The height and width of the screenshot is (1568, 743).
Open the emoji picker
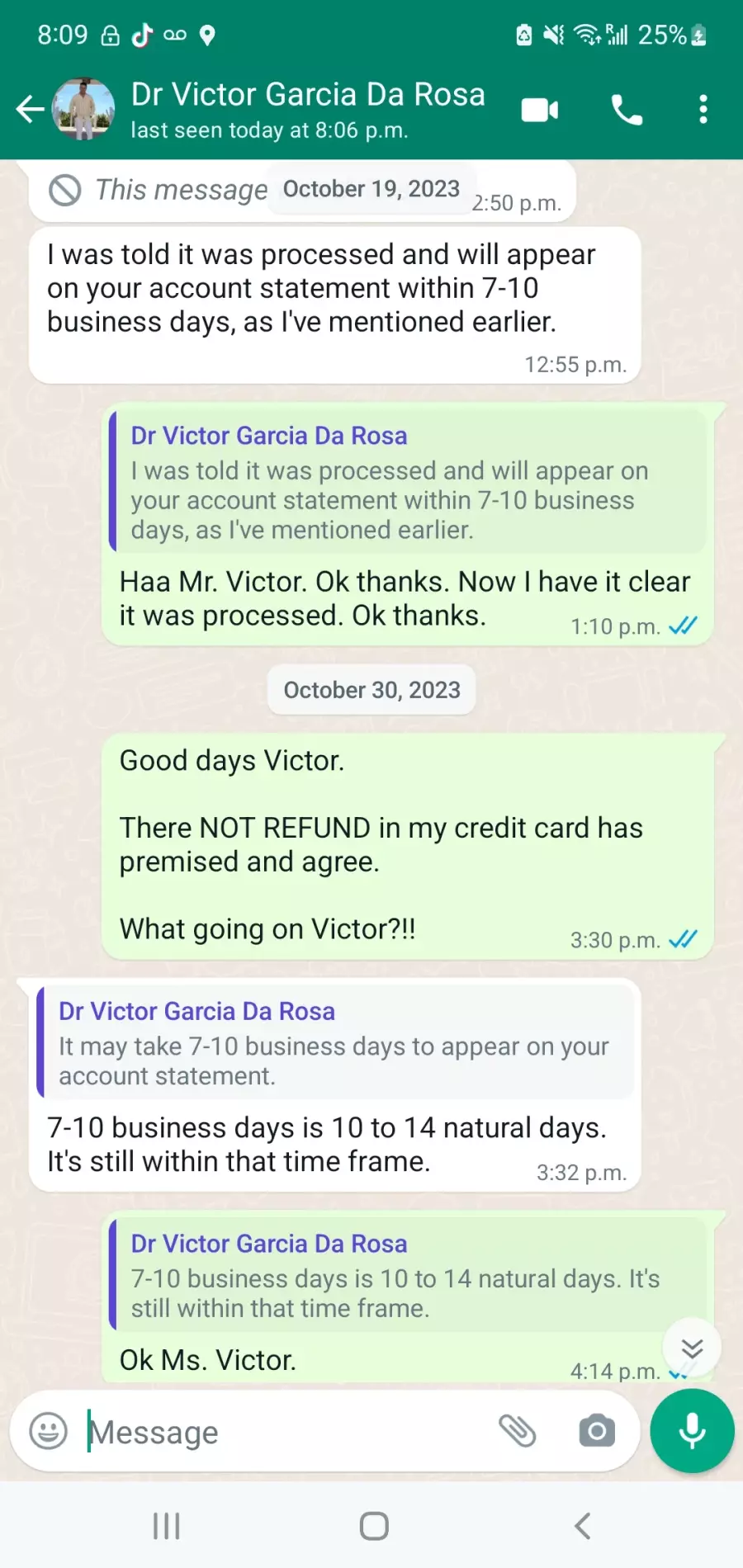[x=49, y=1430]
